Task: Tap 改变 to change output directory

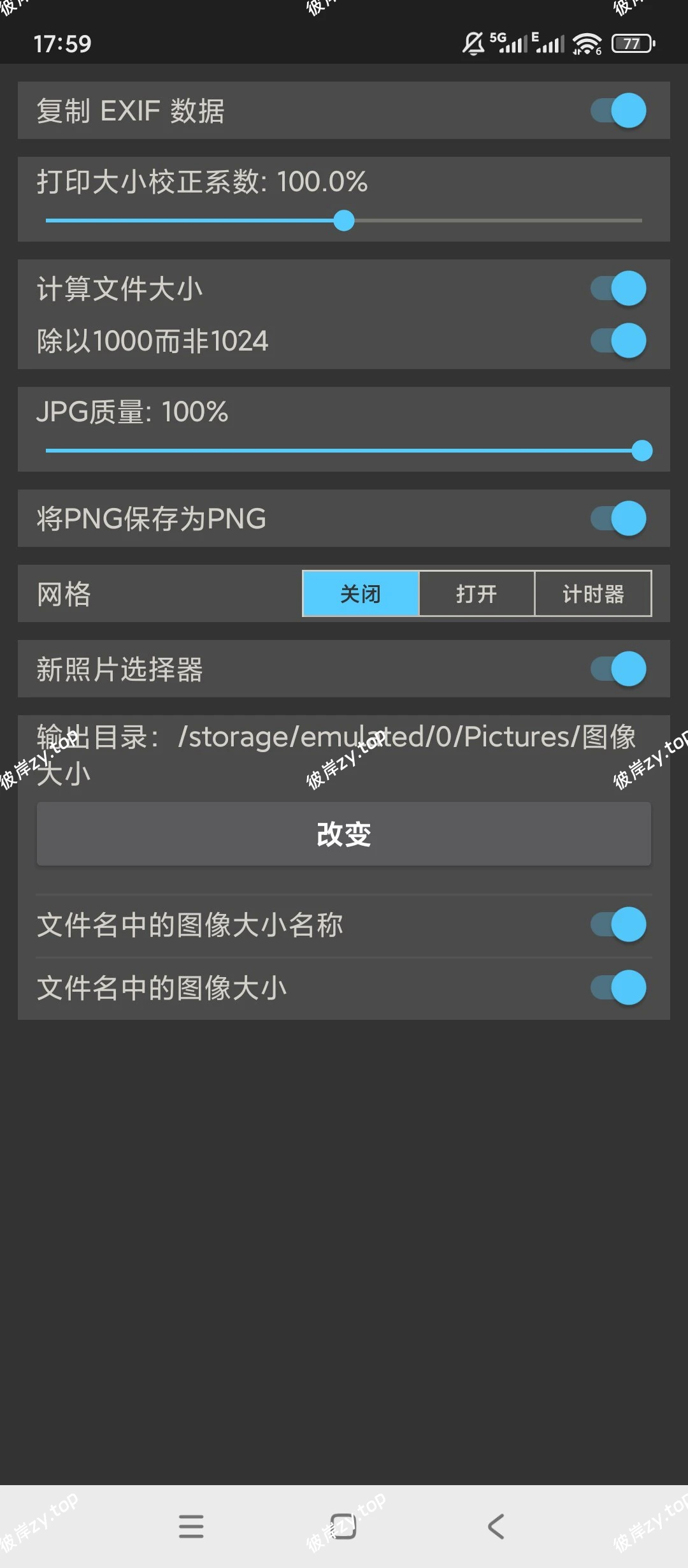Action: 344,834
